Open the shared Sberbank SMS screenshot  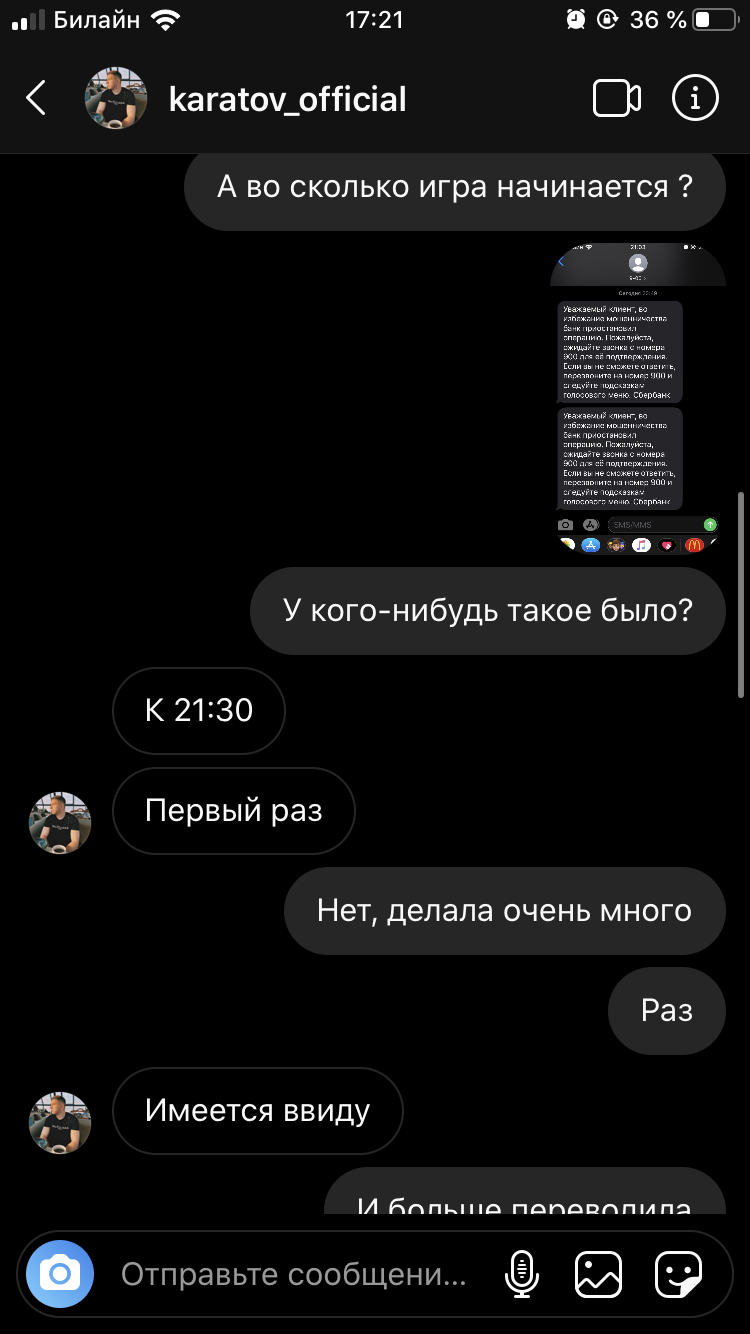[638, 397]
